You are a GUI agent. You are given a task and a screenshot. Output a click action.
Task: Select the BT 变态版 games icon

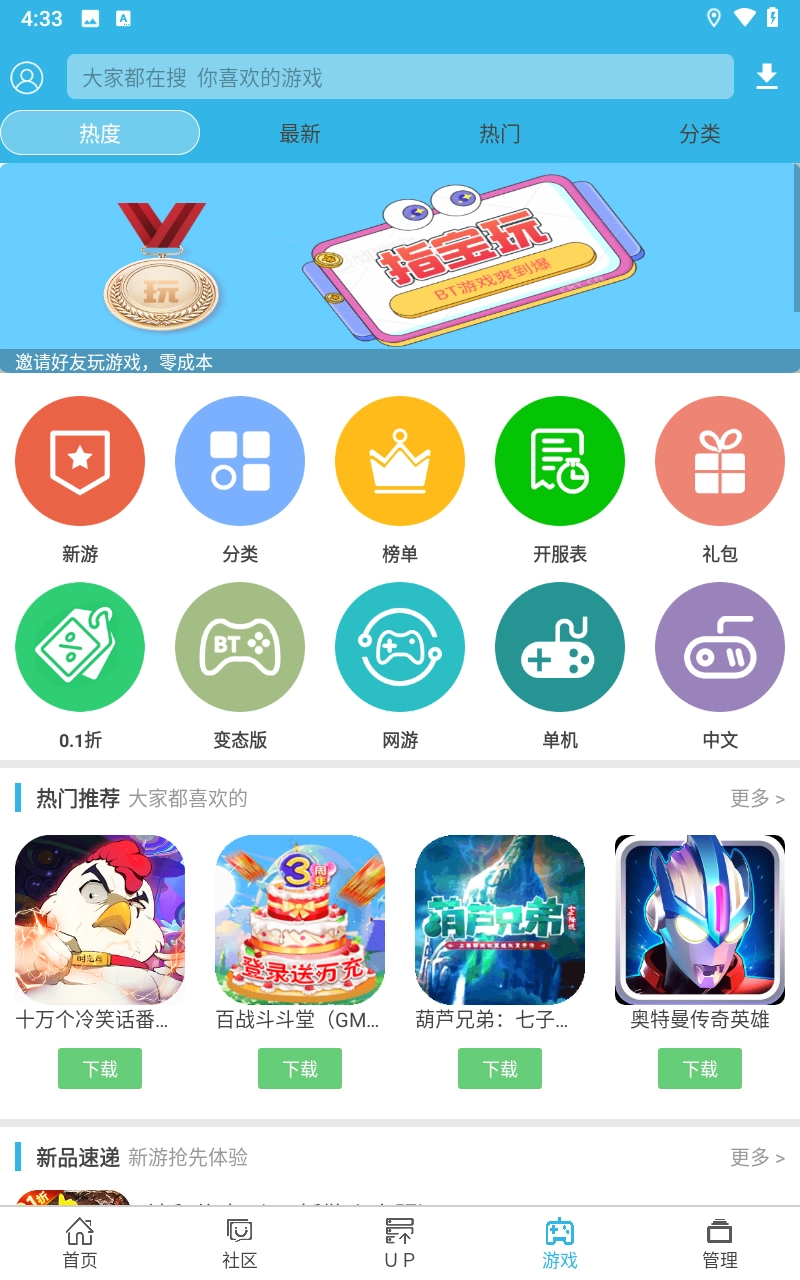(240, 646)
